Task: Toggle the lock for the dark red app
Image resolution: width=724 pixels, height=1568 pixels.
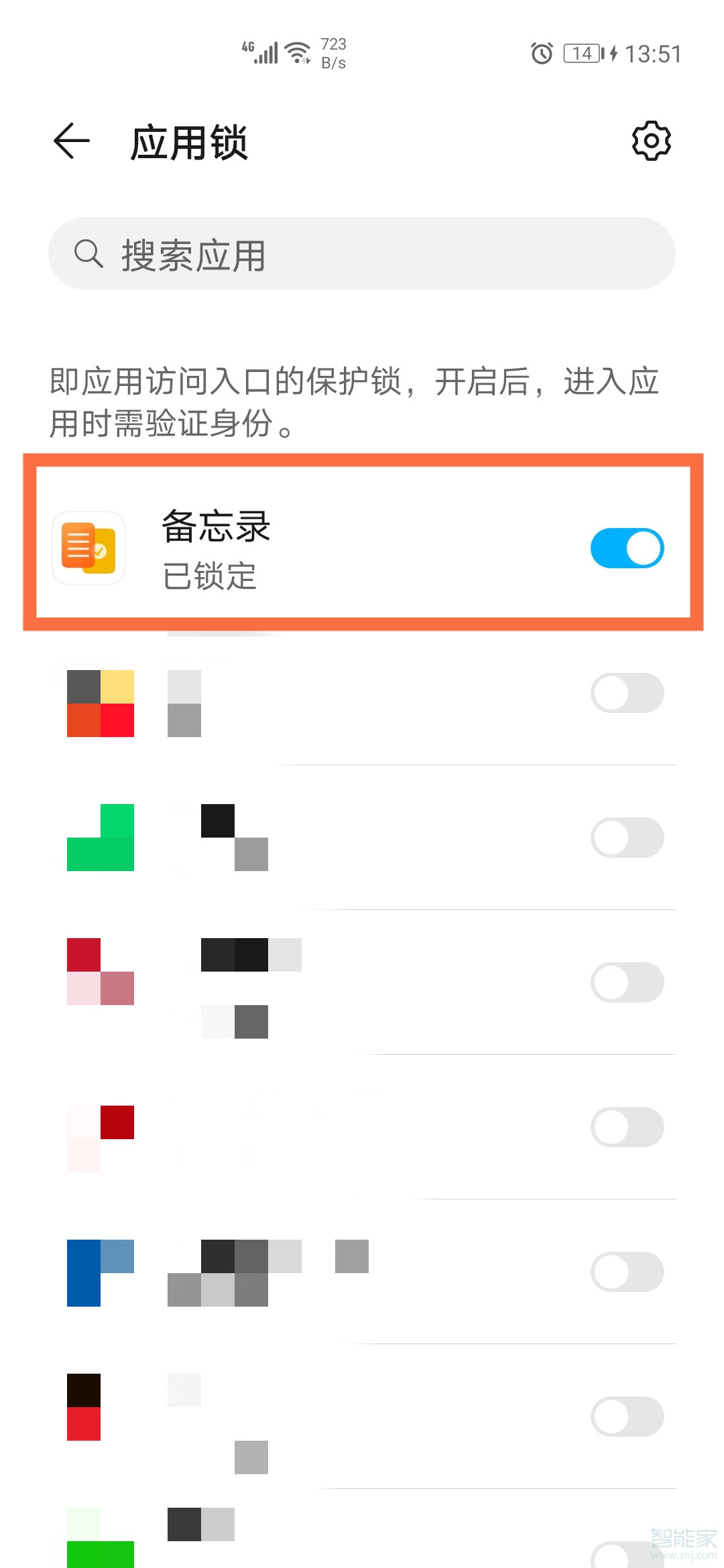Action: tap(627, 1127)
